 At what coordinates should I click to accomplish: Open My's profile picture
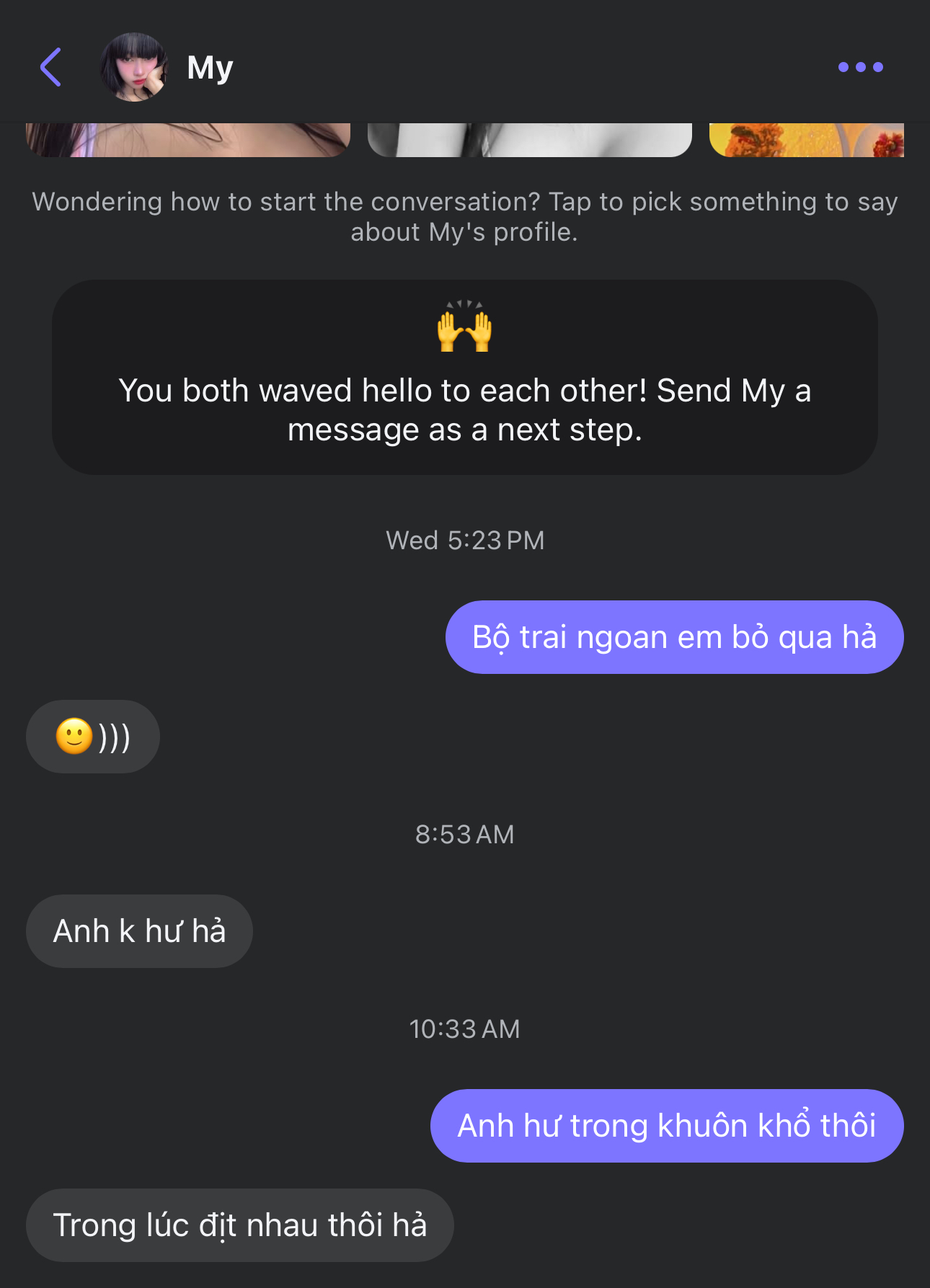pos(134,68)
